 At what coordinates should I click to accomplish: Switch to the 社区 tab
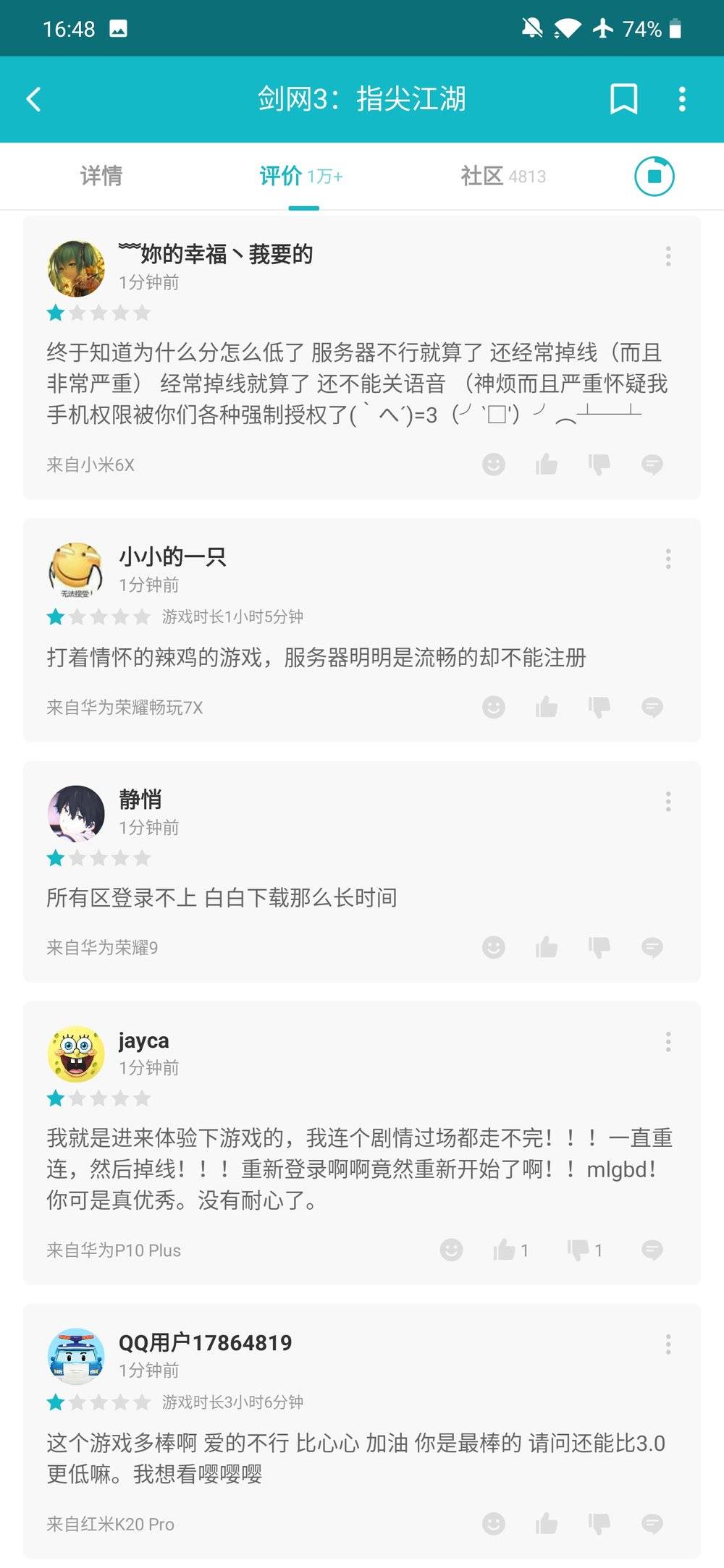click(x=502, y=176)
